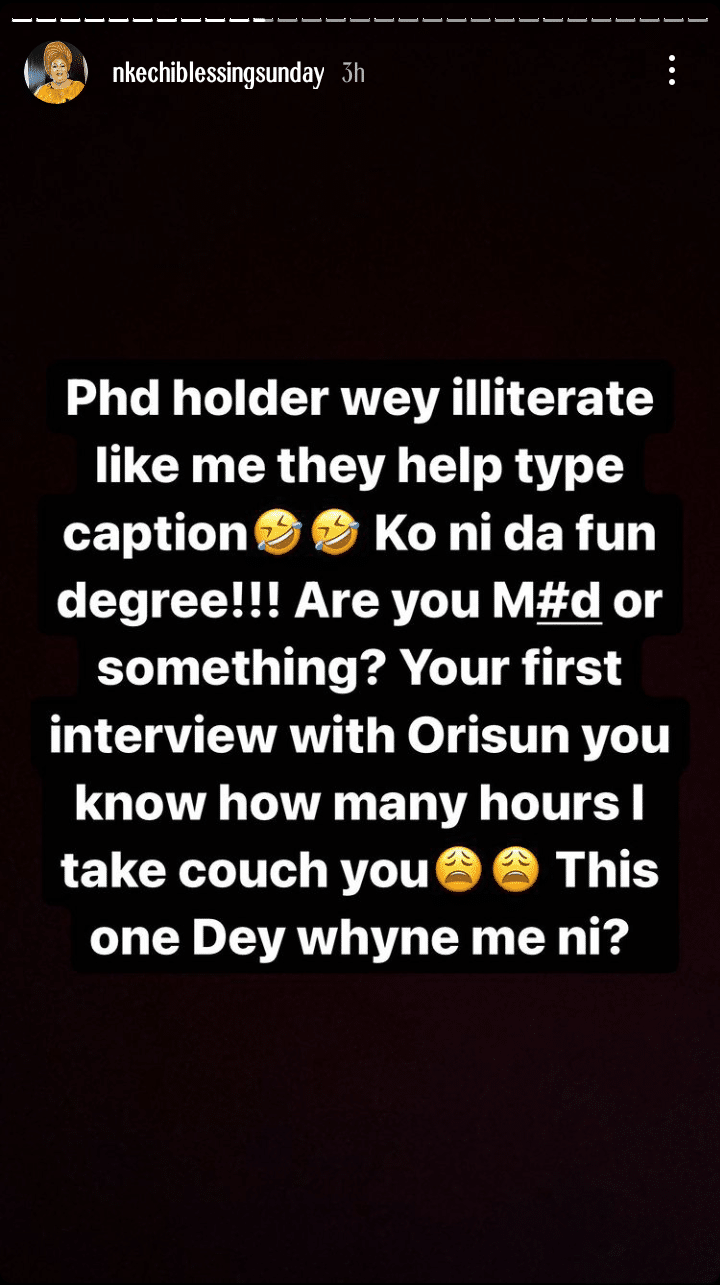The height and width of the screenshot is (1285, 720).
Task: Tap the nkechiblessingsunday username
Action: point(218,73)
